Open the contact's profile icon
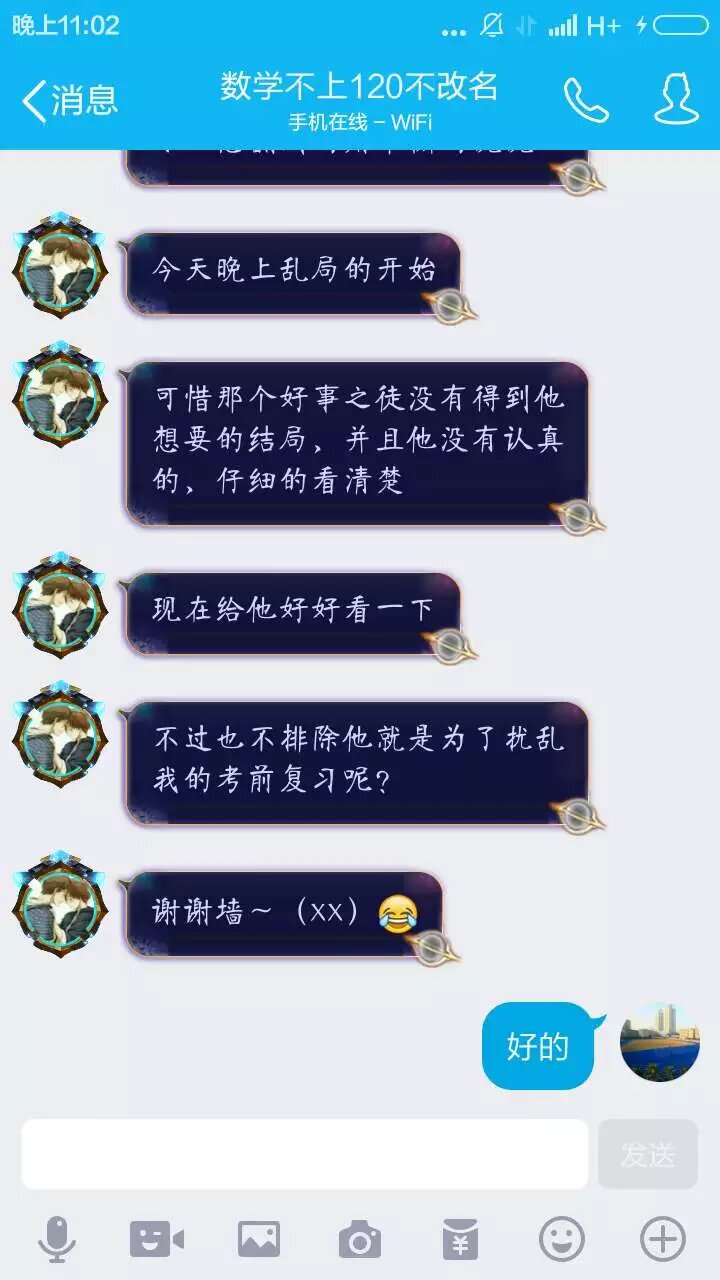Screen dimensions: 720x1280 (x=676, y=100)
